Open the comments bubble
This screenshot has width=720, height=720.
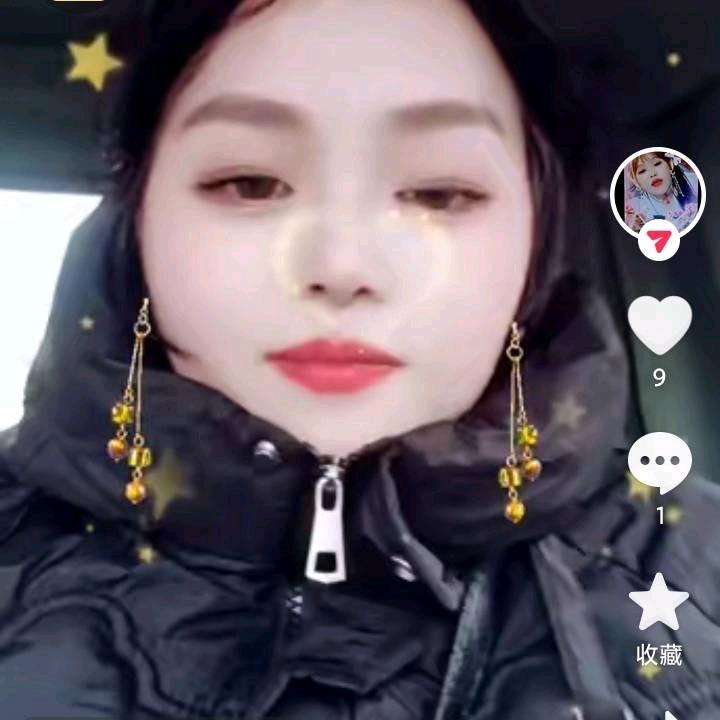tap(659, 463)
